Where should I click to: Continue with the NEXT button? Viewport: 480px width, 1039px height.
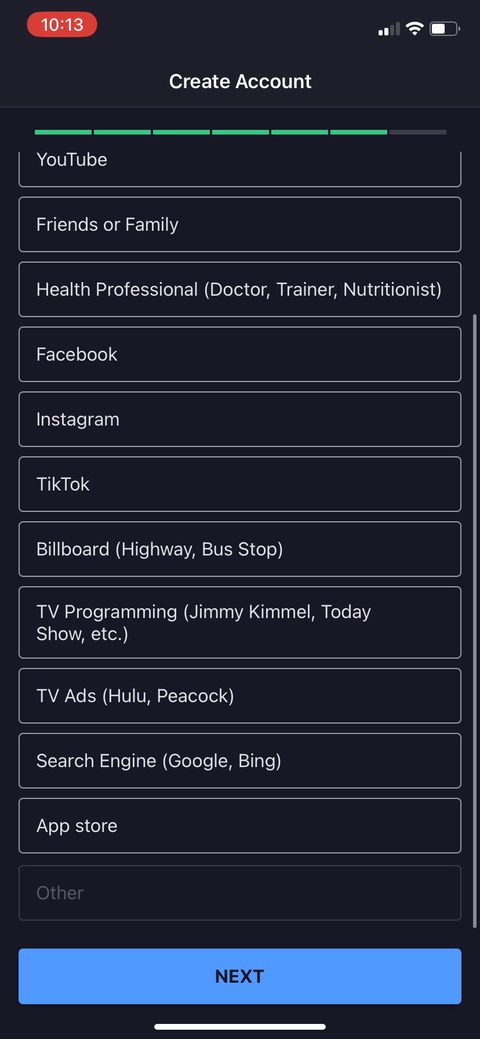click(x=239, y=976)
